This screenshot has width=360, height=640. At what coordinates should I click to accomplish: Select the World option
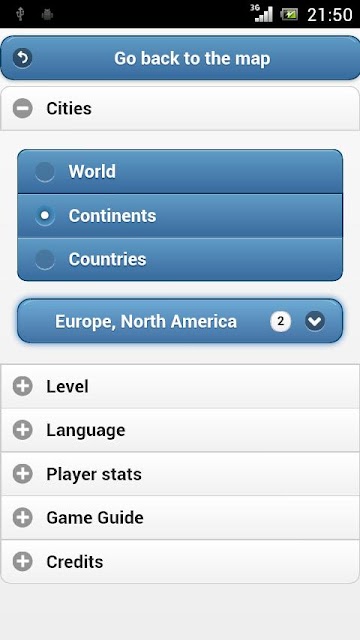(180, 171)
